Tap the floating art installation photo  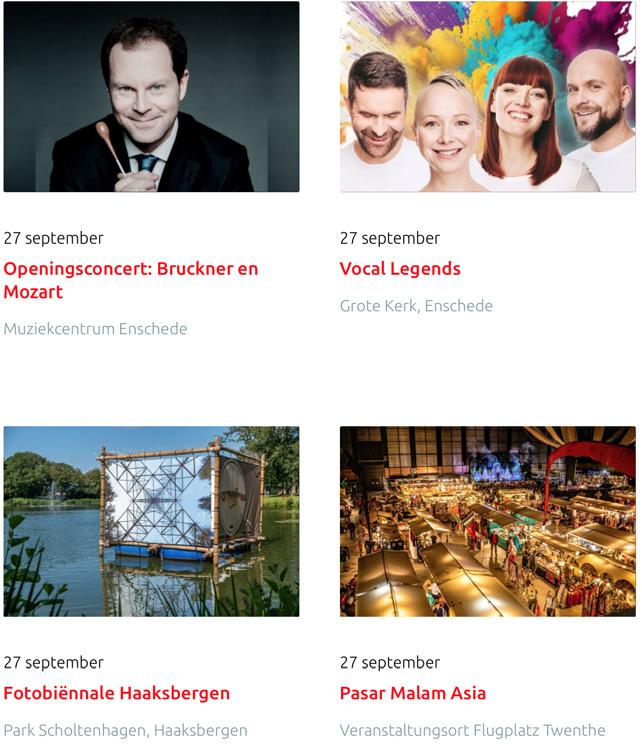(x=151, y=522)
